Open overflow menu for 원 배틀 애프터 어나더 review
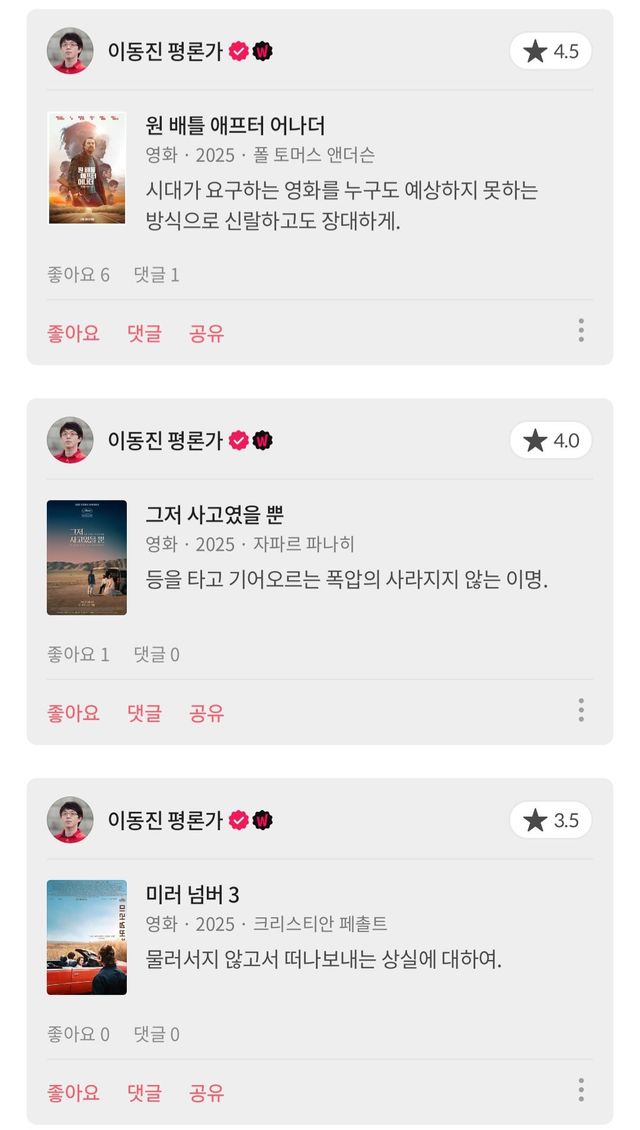640x1130 pixels. [580, 331]
